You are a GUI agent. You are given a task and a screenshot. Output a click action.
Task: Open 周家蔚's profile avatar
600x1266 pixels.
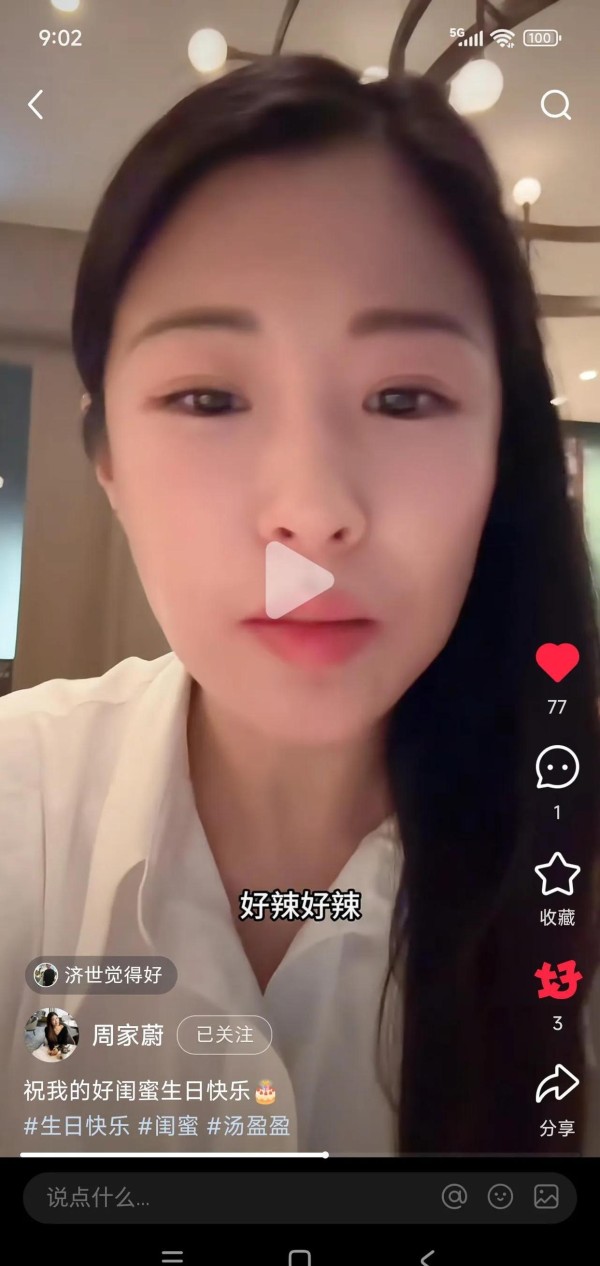pos(52,1035)
